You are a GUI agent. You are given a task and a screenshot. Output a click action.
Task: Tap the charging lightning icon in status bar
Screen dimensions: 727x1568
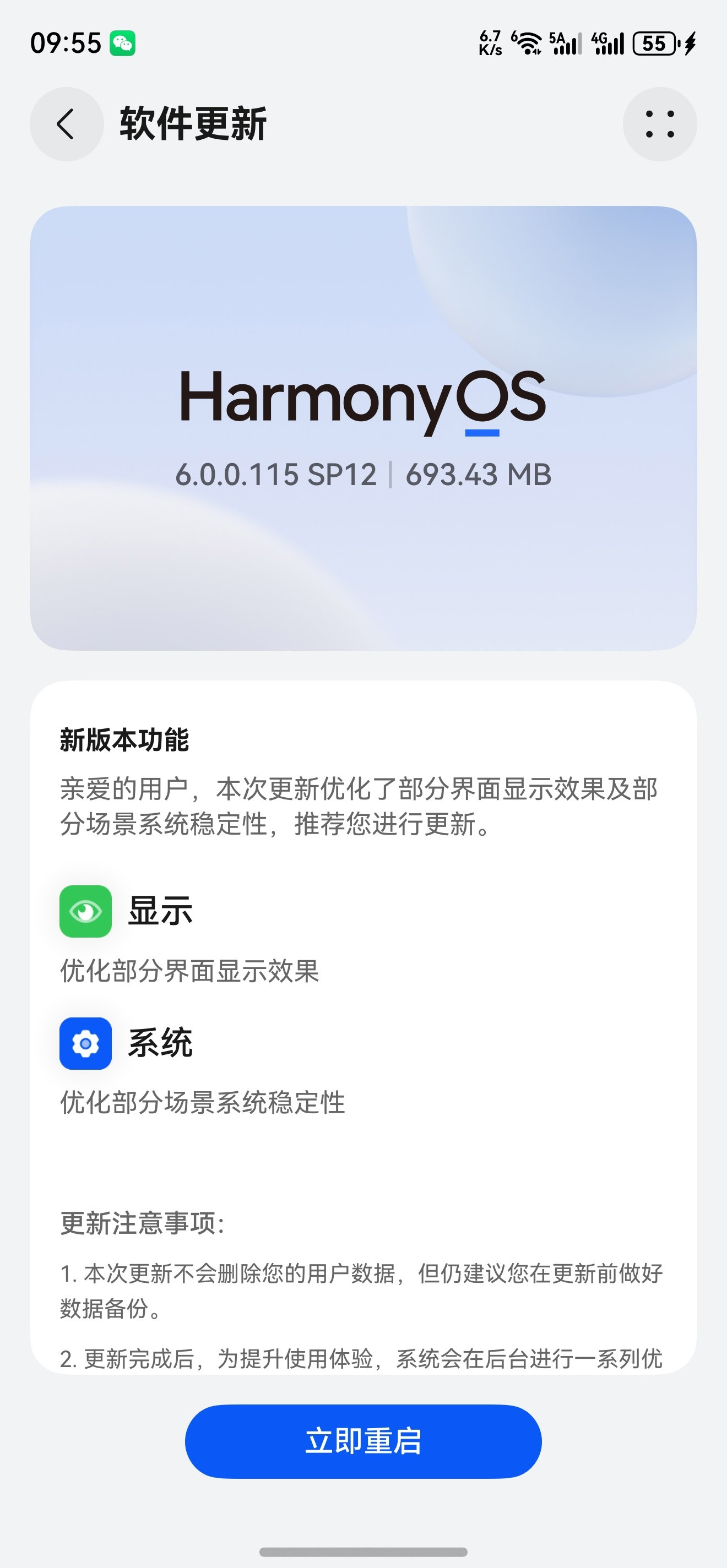[x=691, y=41]
